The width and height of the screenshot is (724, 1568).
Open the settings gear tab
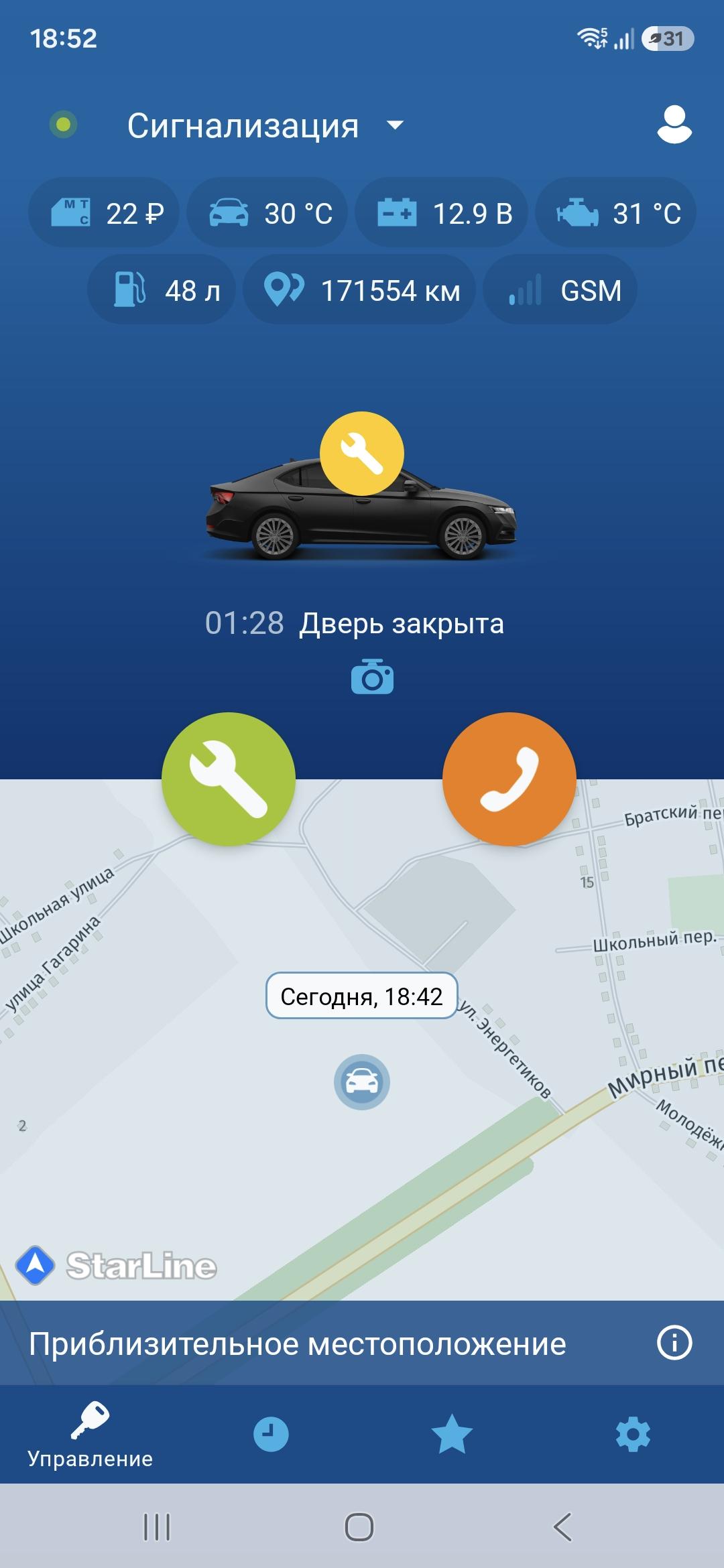coord(633,1434)
